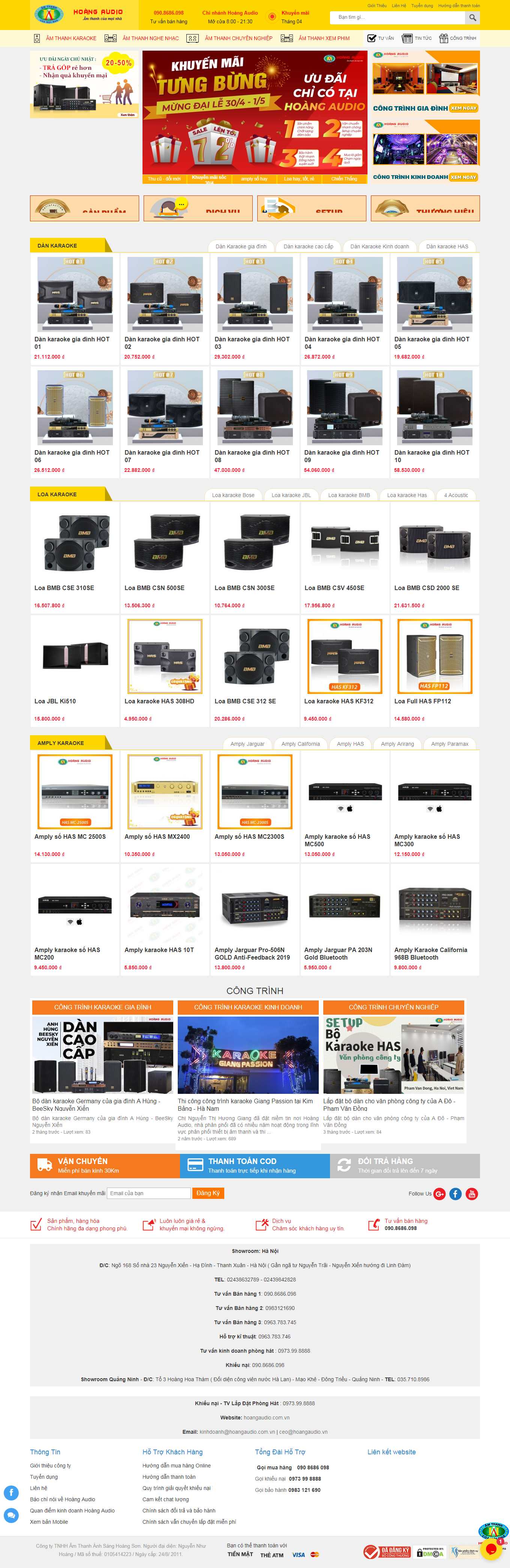Image resolution: width=510 pixels, height=1568 pixels.
Task: Tap the 'Email của bạn' field
Action: [148, 1193]
